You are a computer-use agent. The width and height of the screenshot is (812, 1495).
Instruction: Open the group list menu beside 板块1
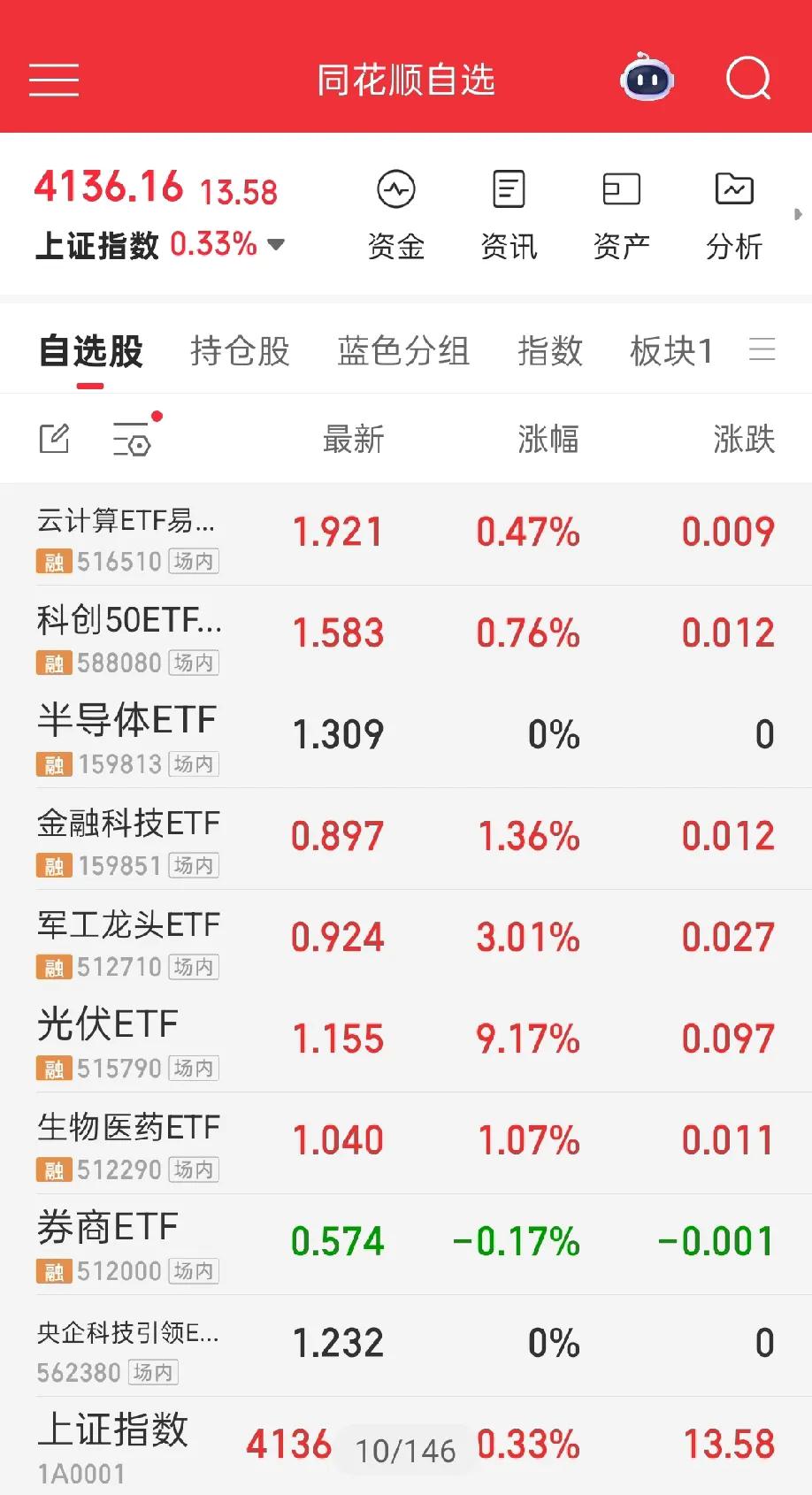click(x=762, y=349)
